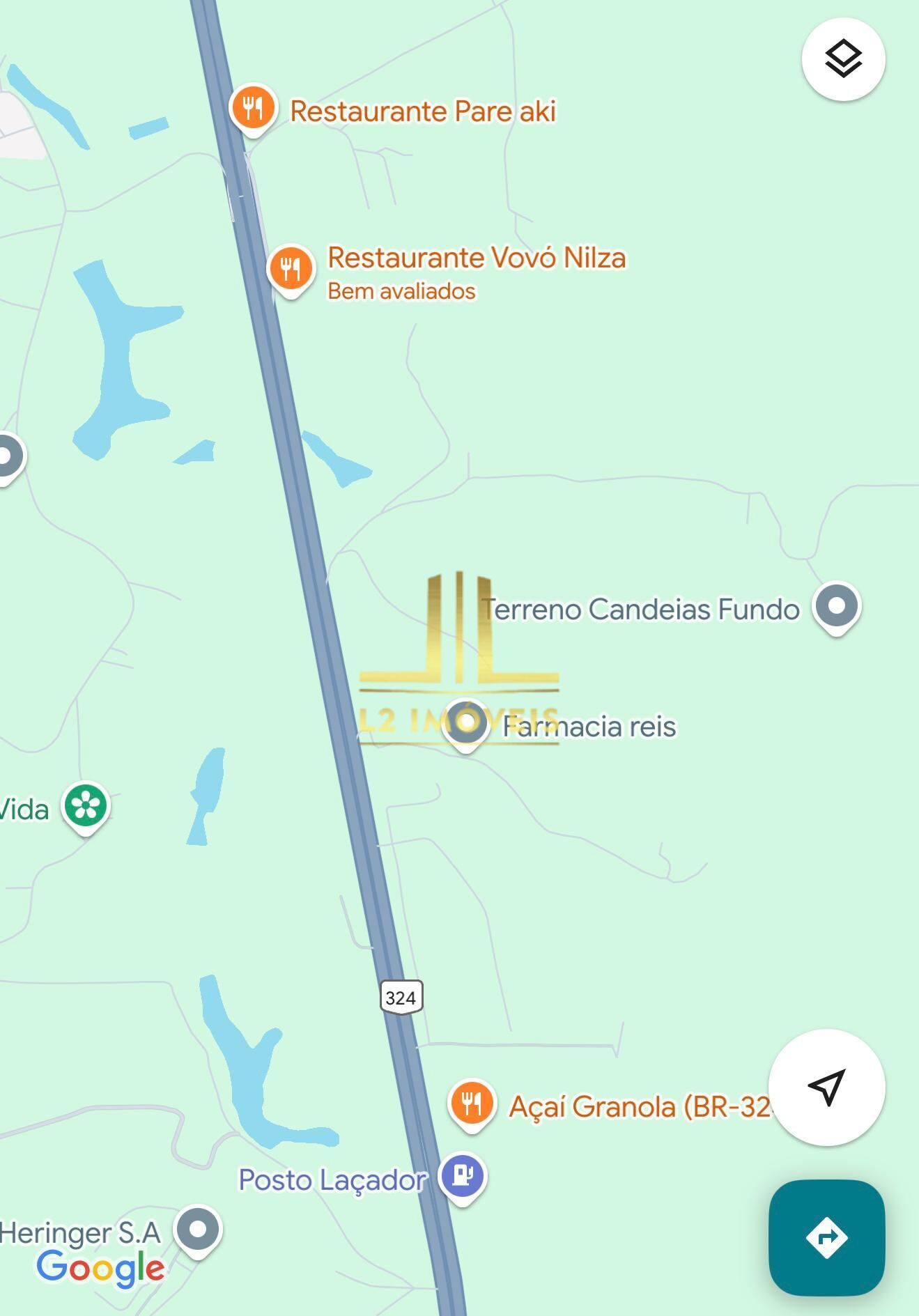Open the map layers selector
The image size is (919, 1316).
843,59
